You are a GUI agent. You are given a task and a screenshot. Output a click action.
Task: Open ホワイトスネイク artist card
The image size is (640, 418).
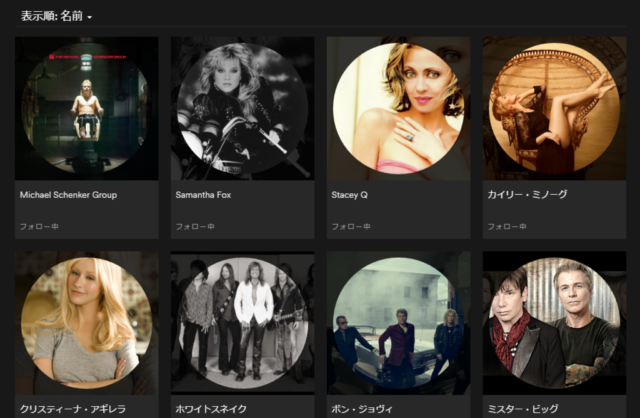tap(242, 325)
